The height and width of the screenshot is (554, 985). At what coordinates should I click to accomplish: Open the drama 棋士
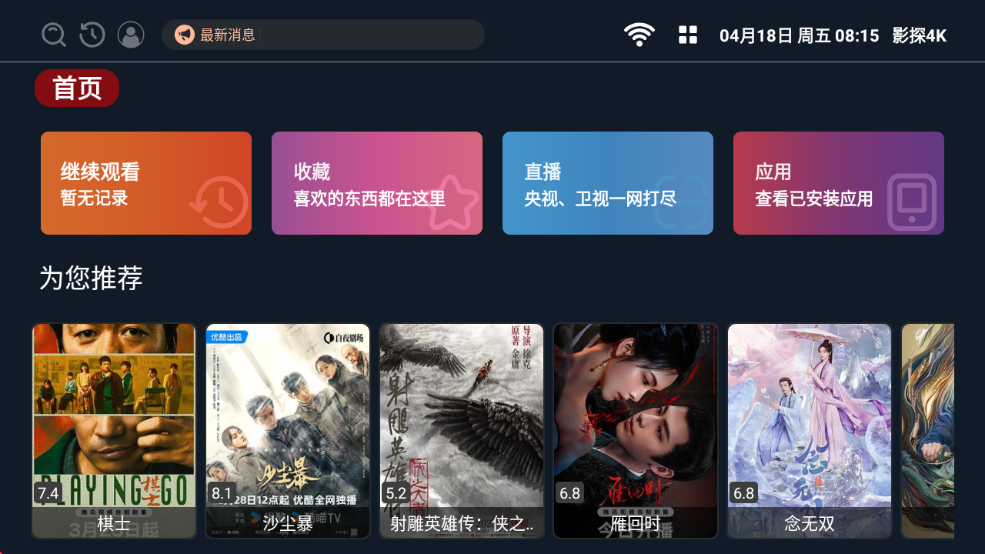[x=114, y=430]
